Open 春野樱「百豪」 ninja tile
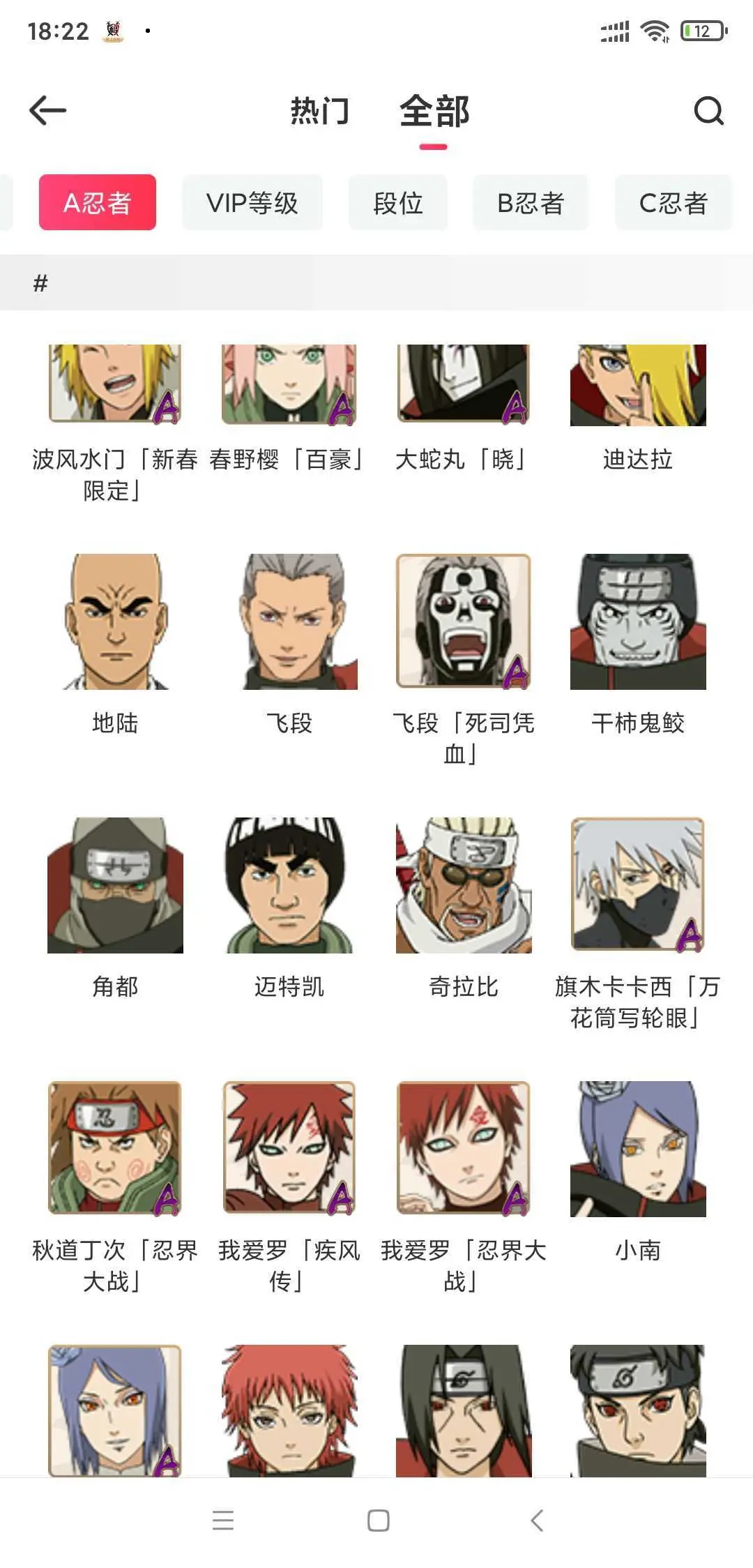 pyautogui.click(x=289, y=384)
